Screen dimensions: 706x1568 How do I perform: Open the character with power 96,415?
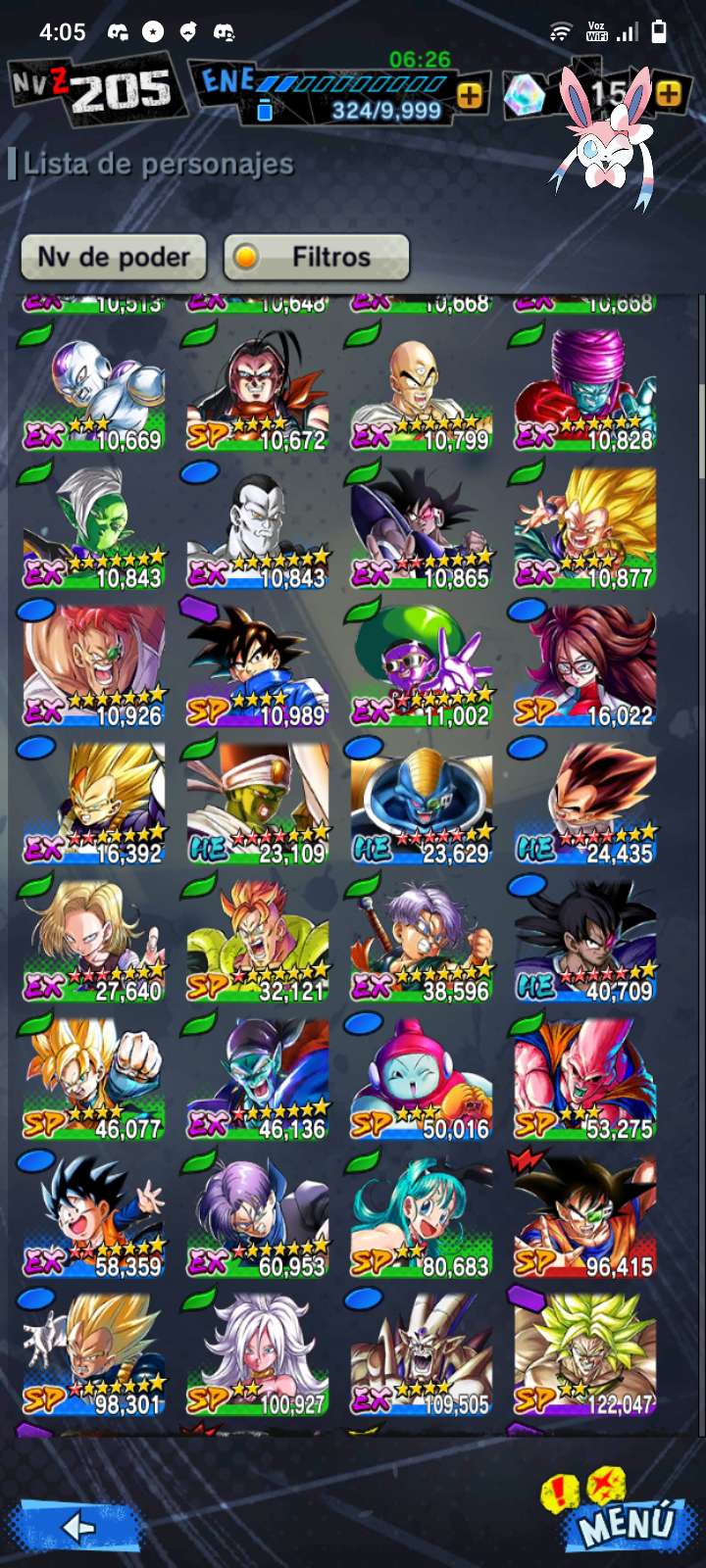[x=584, y=1217]
